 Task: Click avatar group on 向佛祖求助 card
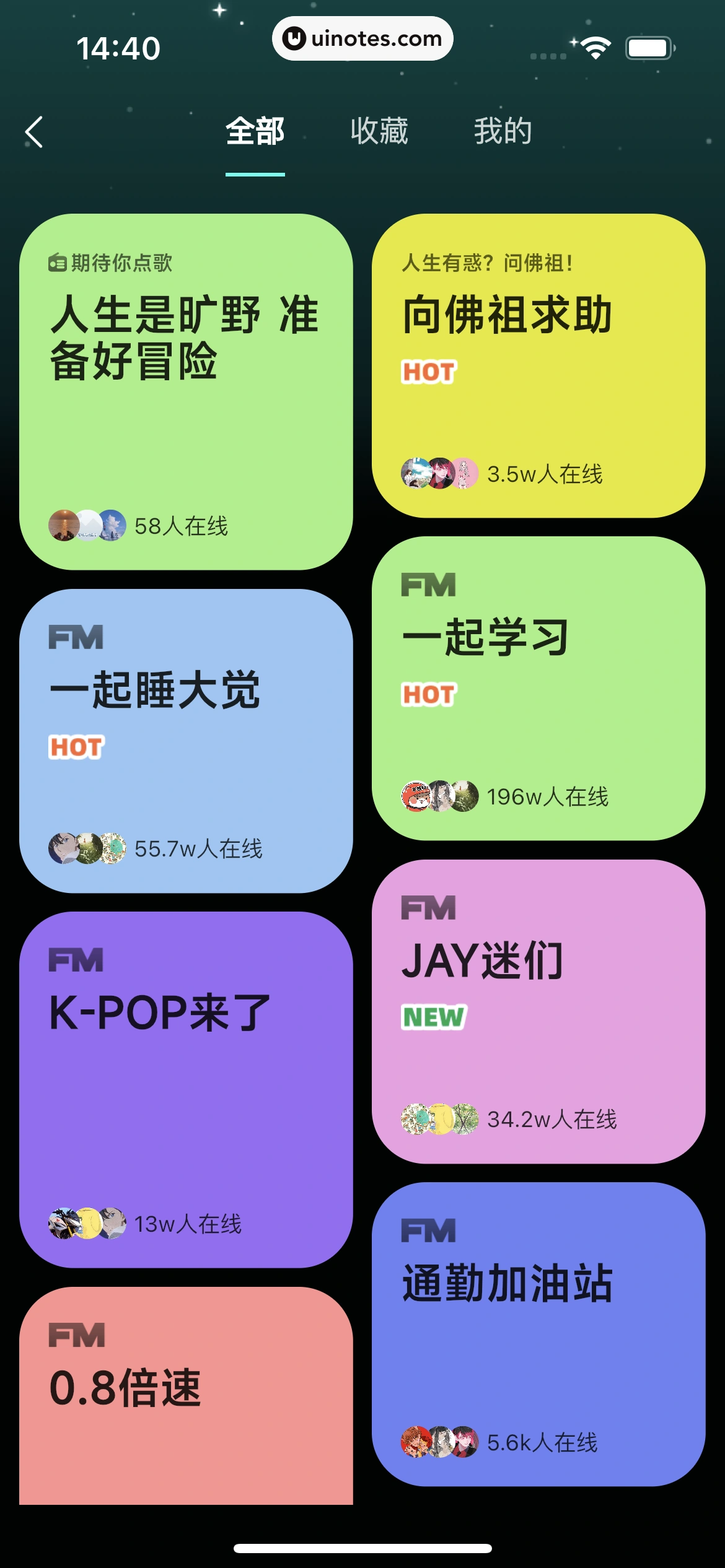pyautogui.click(x=439, y=473)
